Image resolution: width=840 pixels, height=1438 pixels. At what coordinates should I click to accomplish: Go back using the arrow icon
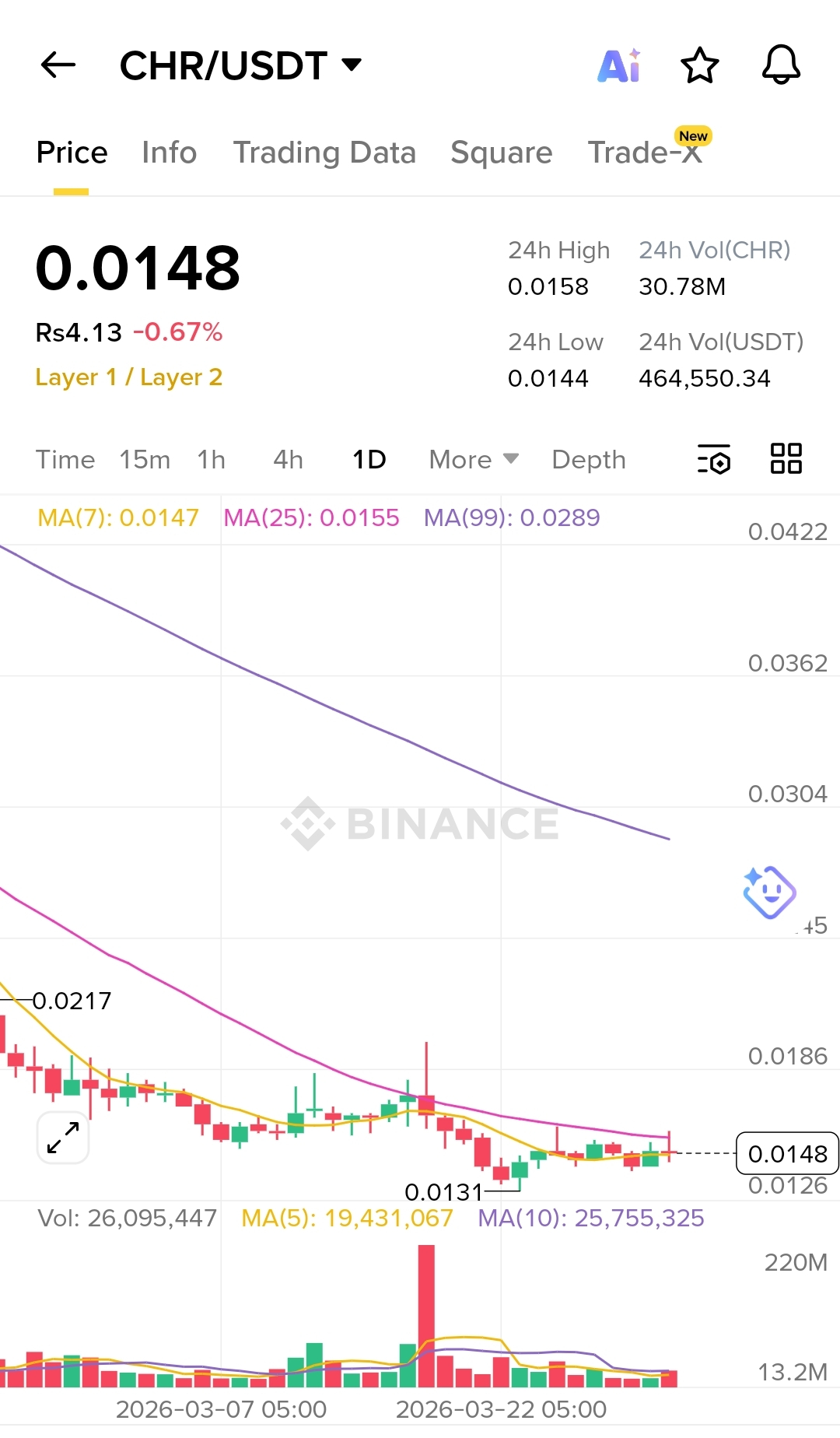pyautogui.click(x=58, y=65)
